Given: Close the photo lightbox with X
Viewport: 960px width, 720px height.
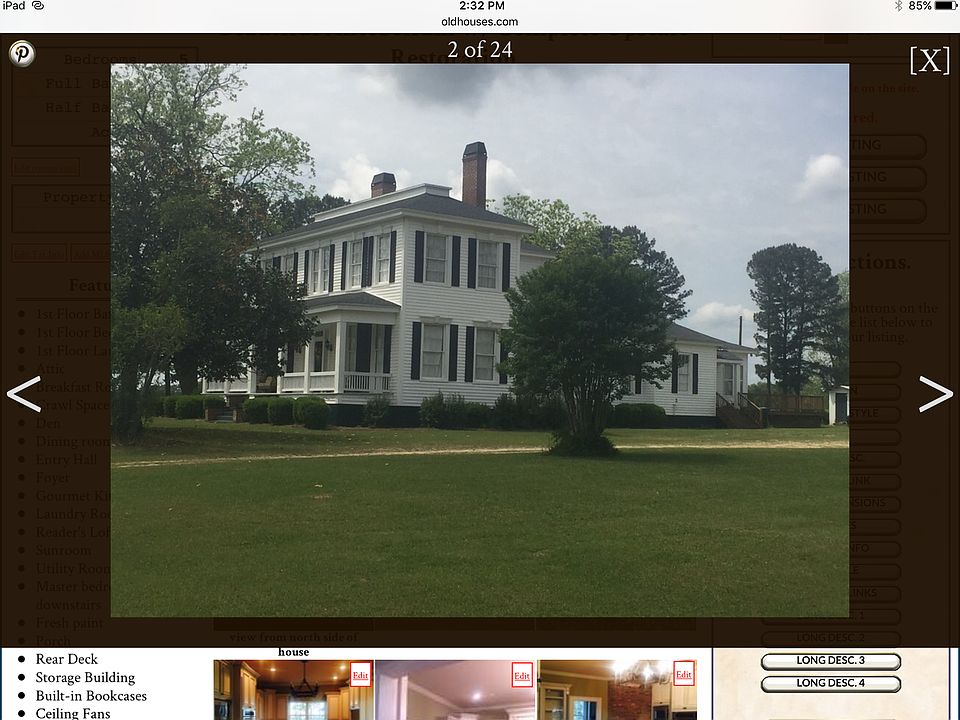Looking at the screenshot, I should 929,61.
